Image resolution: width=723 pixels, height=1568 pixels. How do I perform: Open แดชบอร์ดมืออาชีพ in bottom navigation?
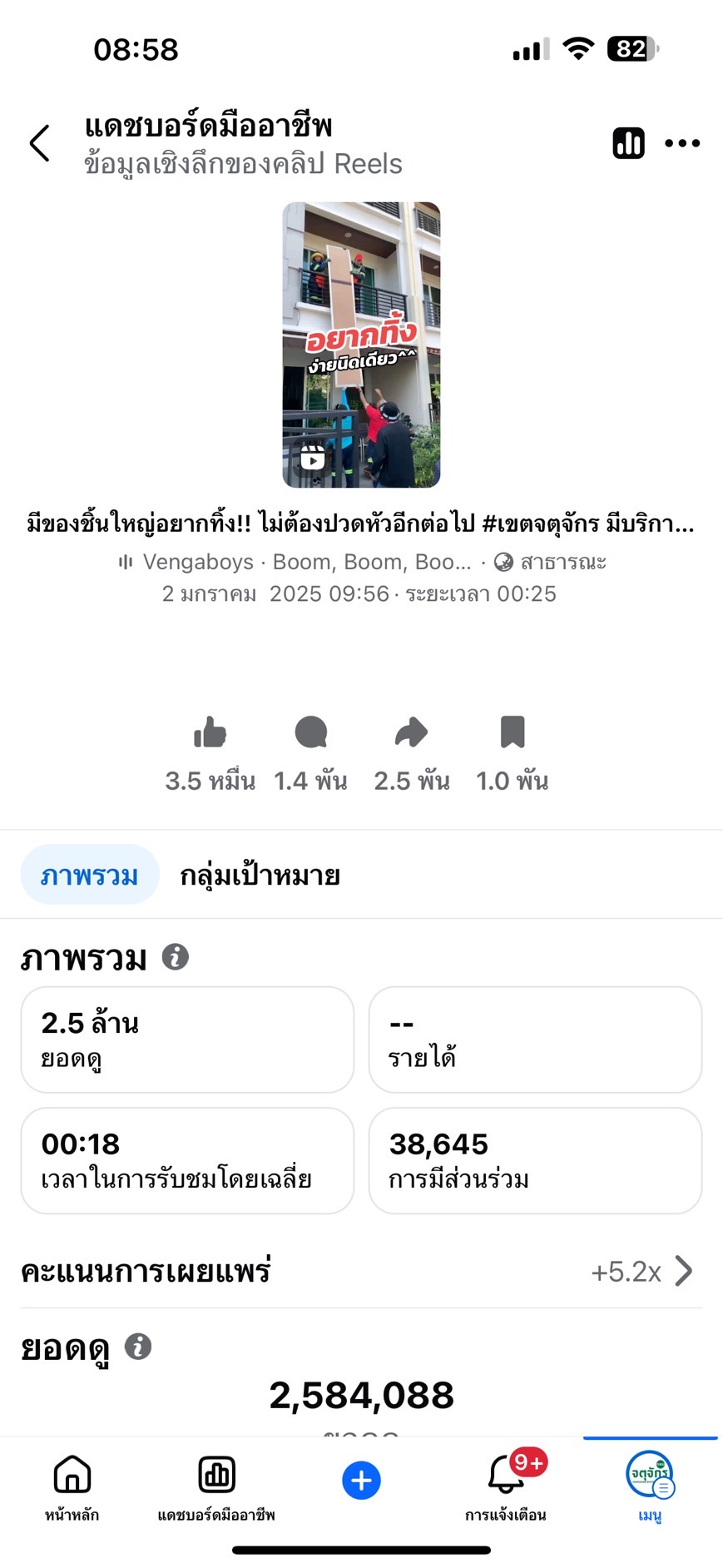[x=216, y=1486]
